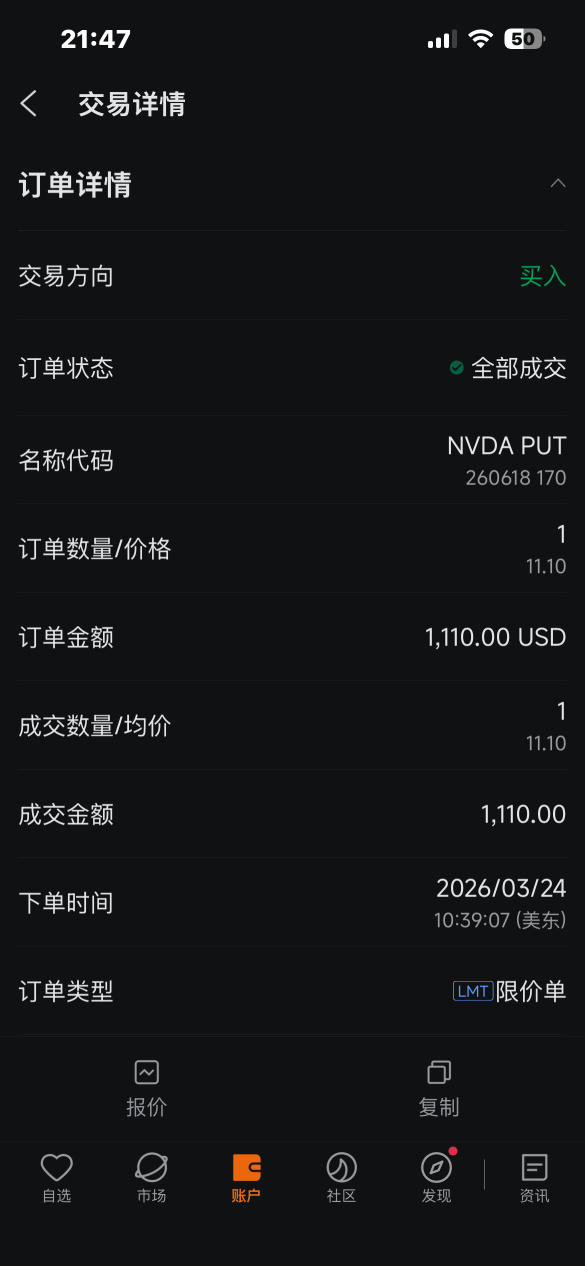This screenshot has height=1266, width=585.
Task: Tap 复制 to copy the order
Action: click(x=439, y=1088)
